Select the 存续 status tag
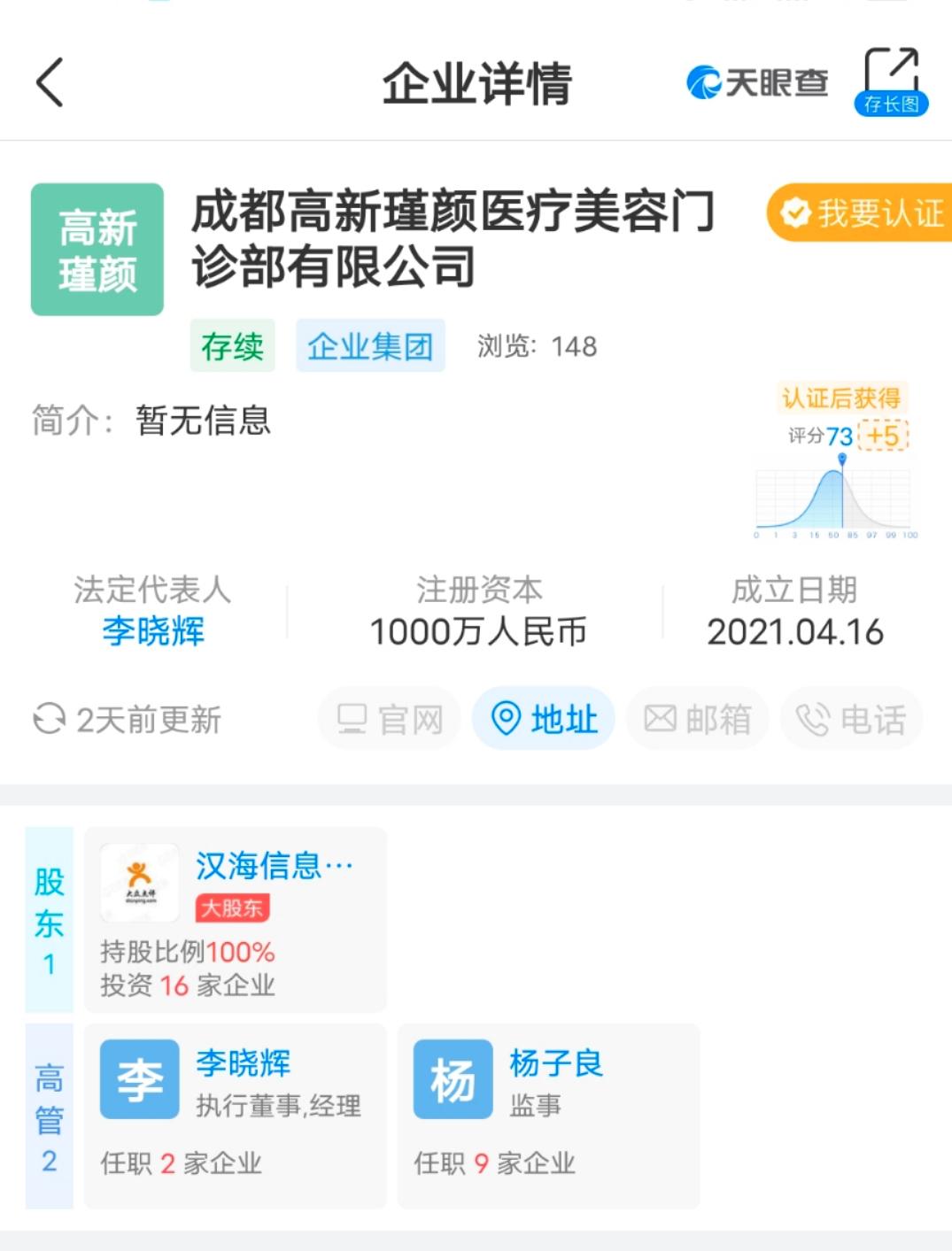The image size is (952, 1251). point(232,347)
